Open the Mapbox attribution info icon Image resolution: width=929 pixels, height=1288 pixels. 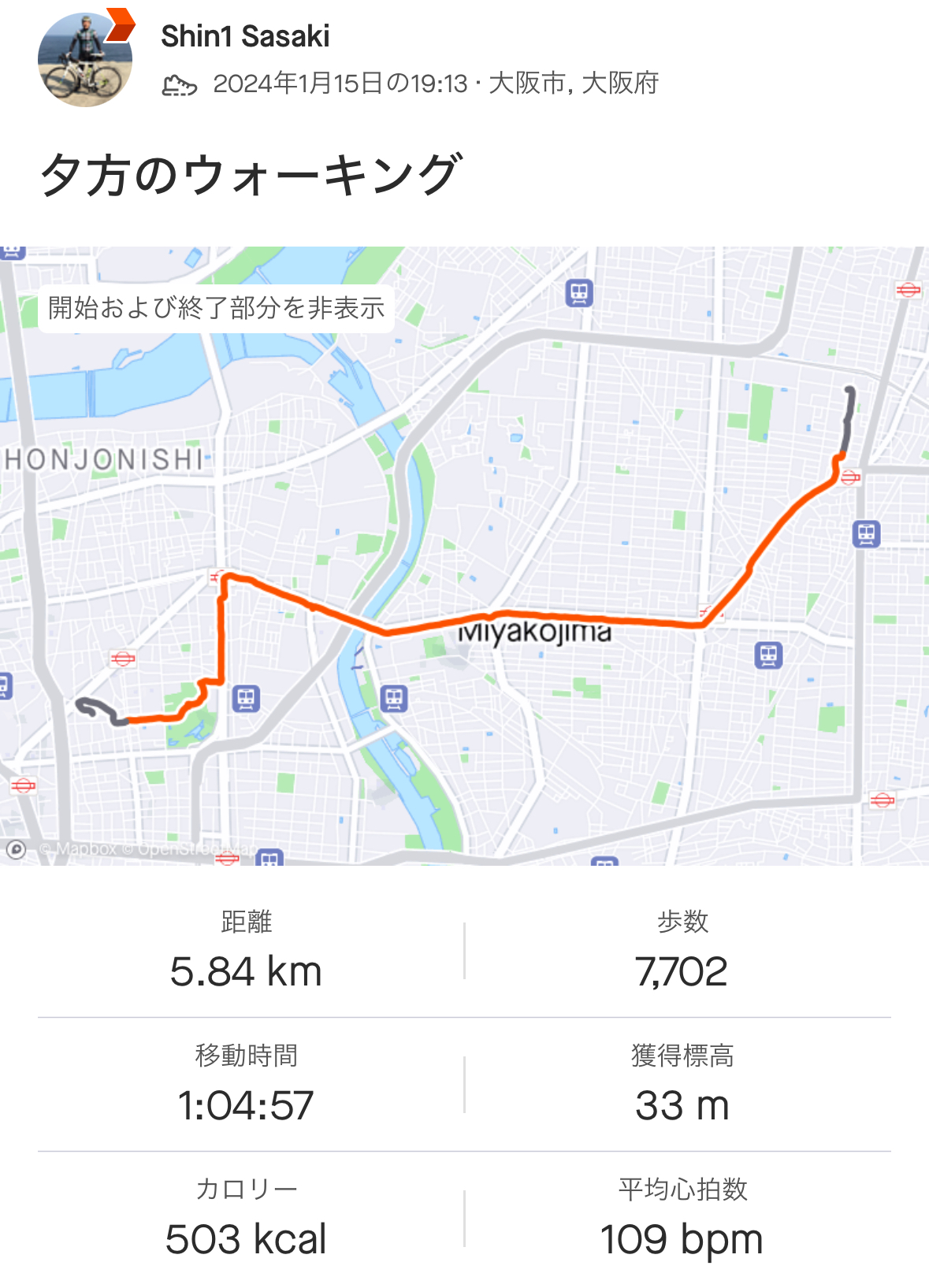[x=16, y=849]
